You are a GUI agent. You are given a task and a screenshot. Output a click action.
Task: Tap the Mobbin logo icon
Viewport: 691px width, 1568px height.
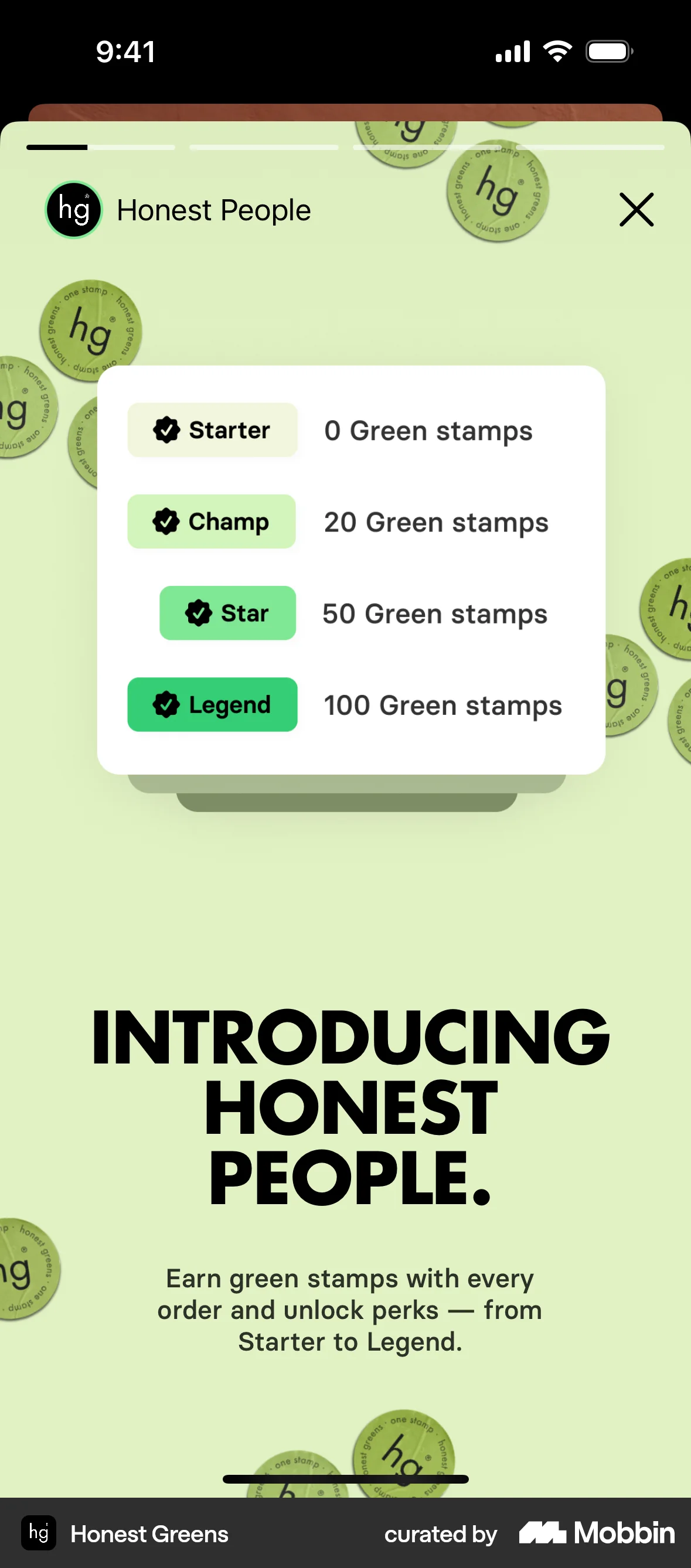click(x=544, y=1533)
